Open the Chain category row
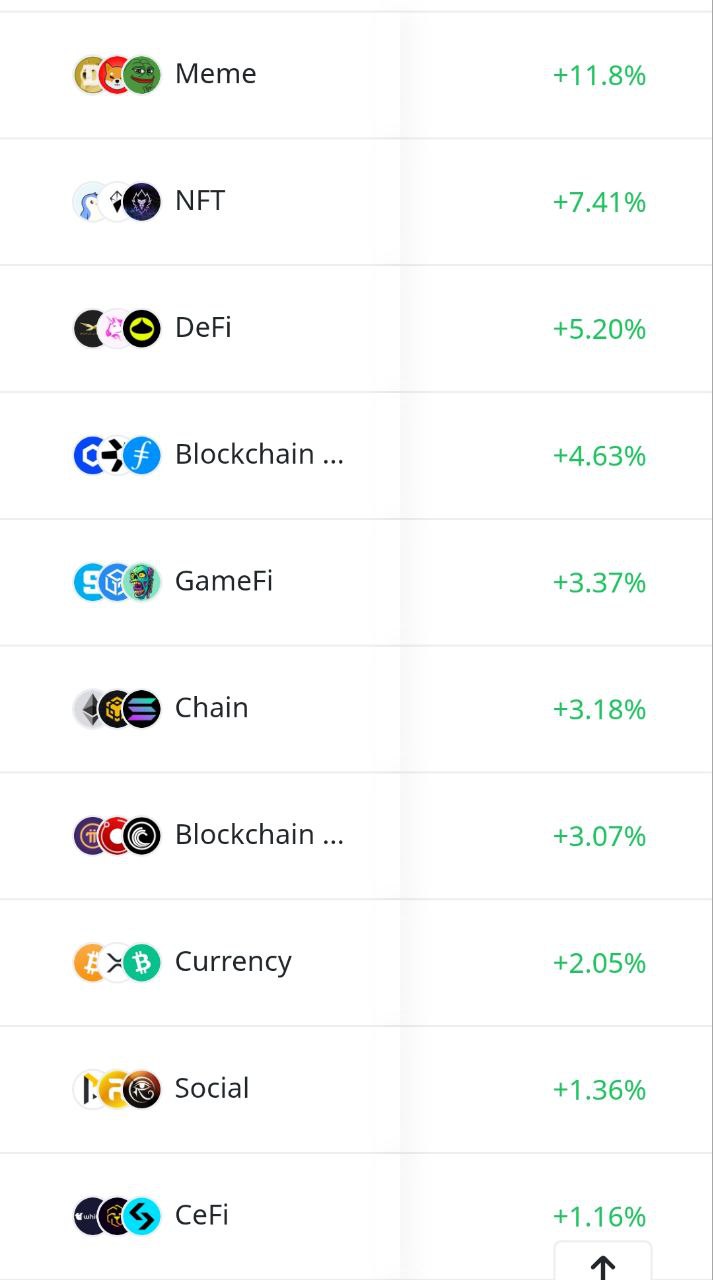The image size is (713, 1280). click(211, 708)
